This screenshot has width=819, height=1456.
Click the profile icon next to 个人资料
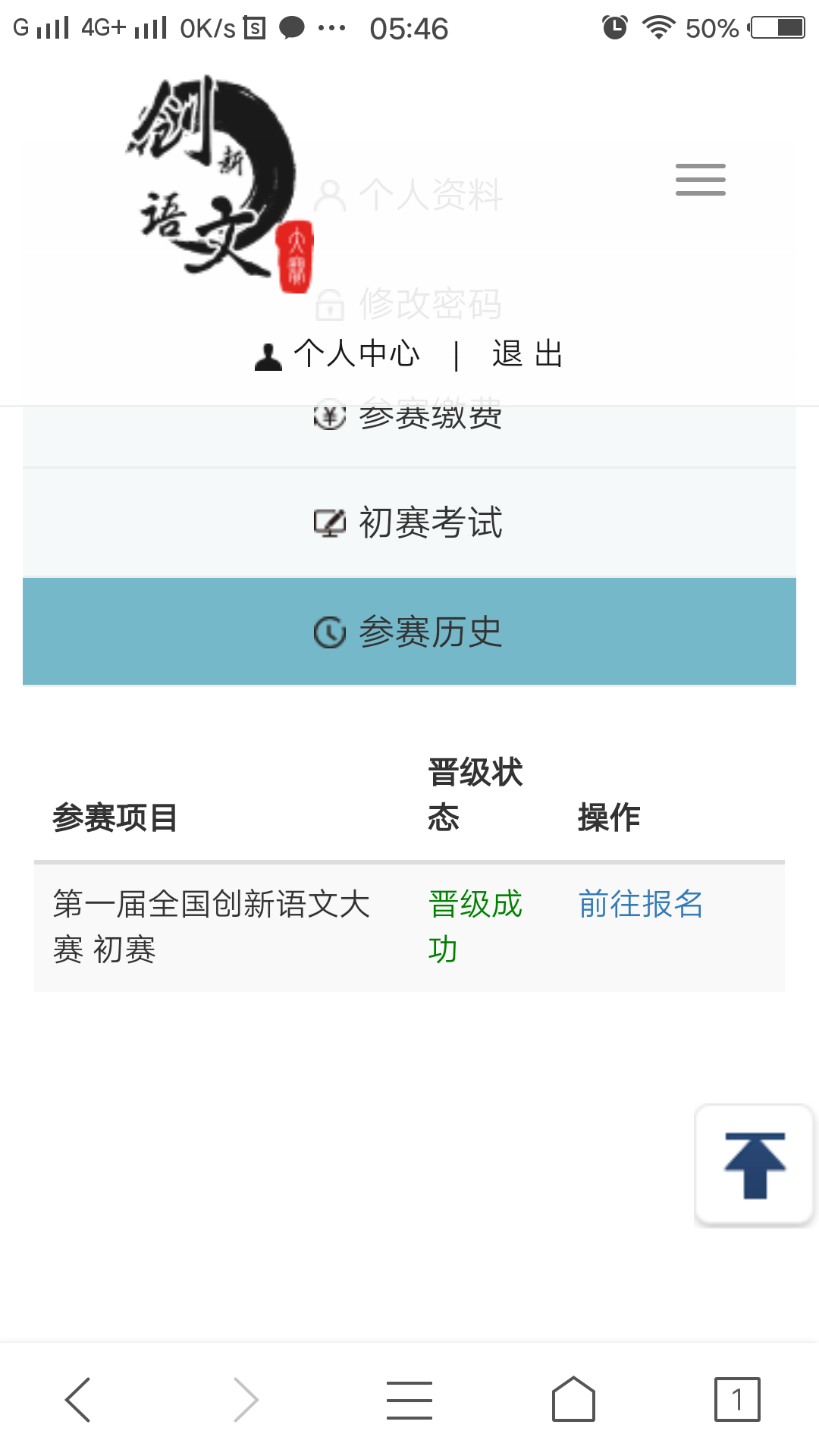click(329, 196)
